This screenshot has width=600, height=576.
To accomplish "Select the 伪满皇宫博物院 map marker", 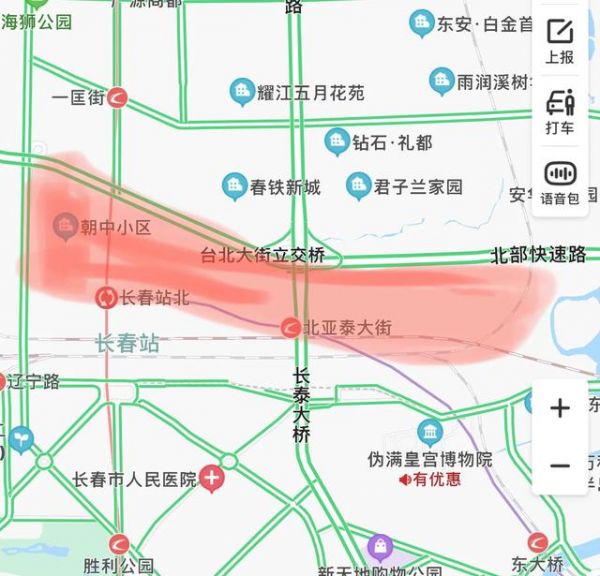I will pos(431,432).
